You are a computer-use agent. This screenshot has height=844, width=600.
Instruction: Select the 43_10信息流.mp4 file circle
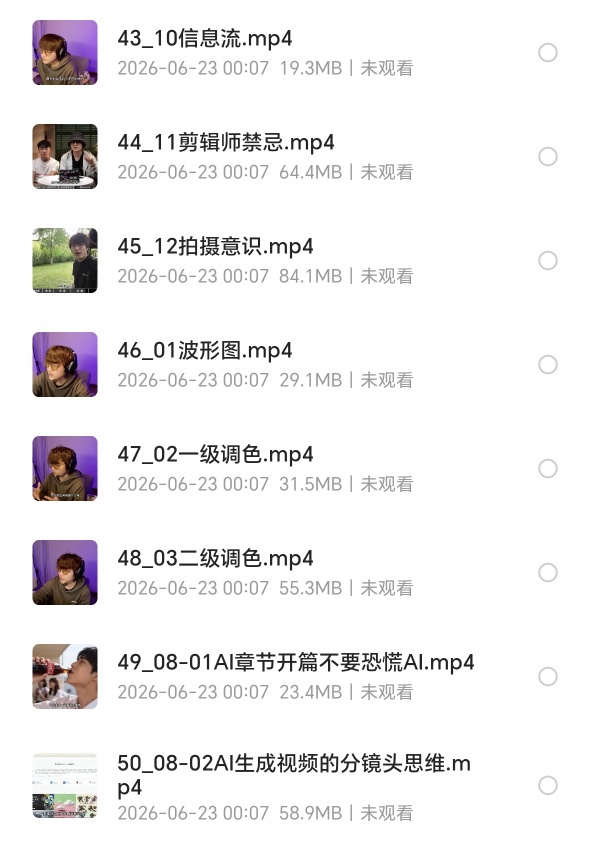(547, 53)
